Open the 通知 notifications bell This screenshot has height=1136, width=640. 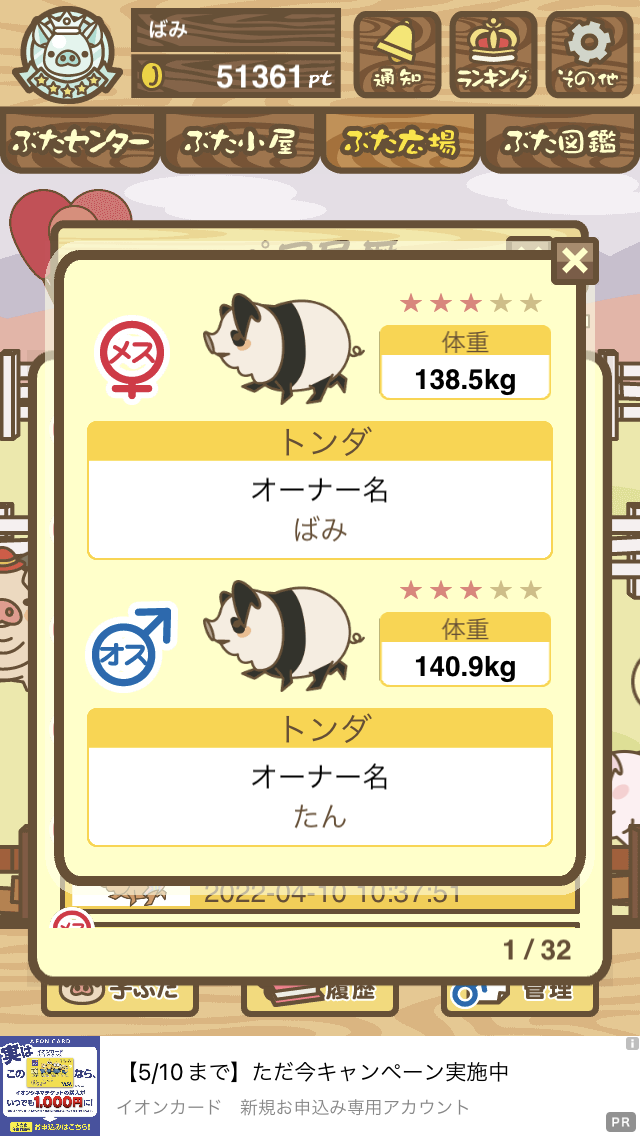click(397, 54)
